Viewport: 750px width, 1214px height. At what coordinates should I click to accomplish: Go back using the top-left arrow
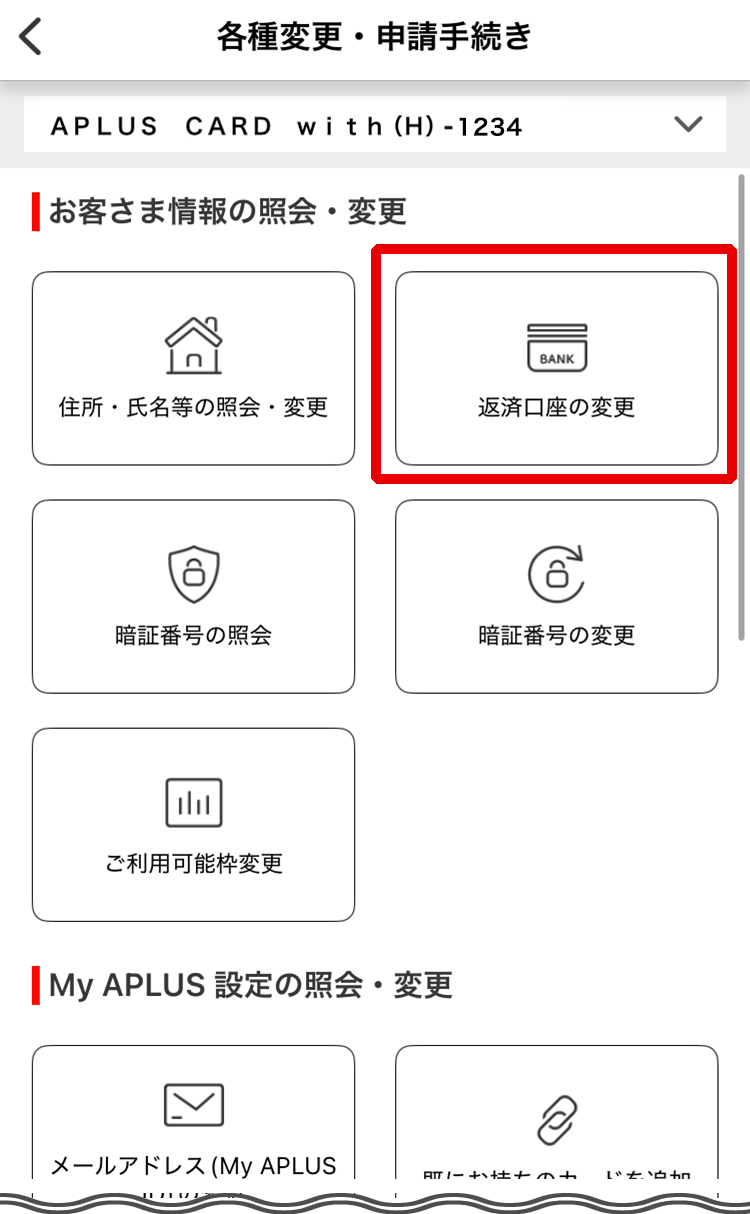pos(32,38)
